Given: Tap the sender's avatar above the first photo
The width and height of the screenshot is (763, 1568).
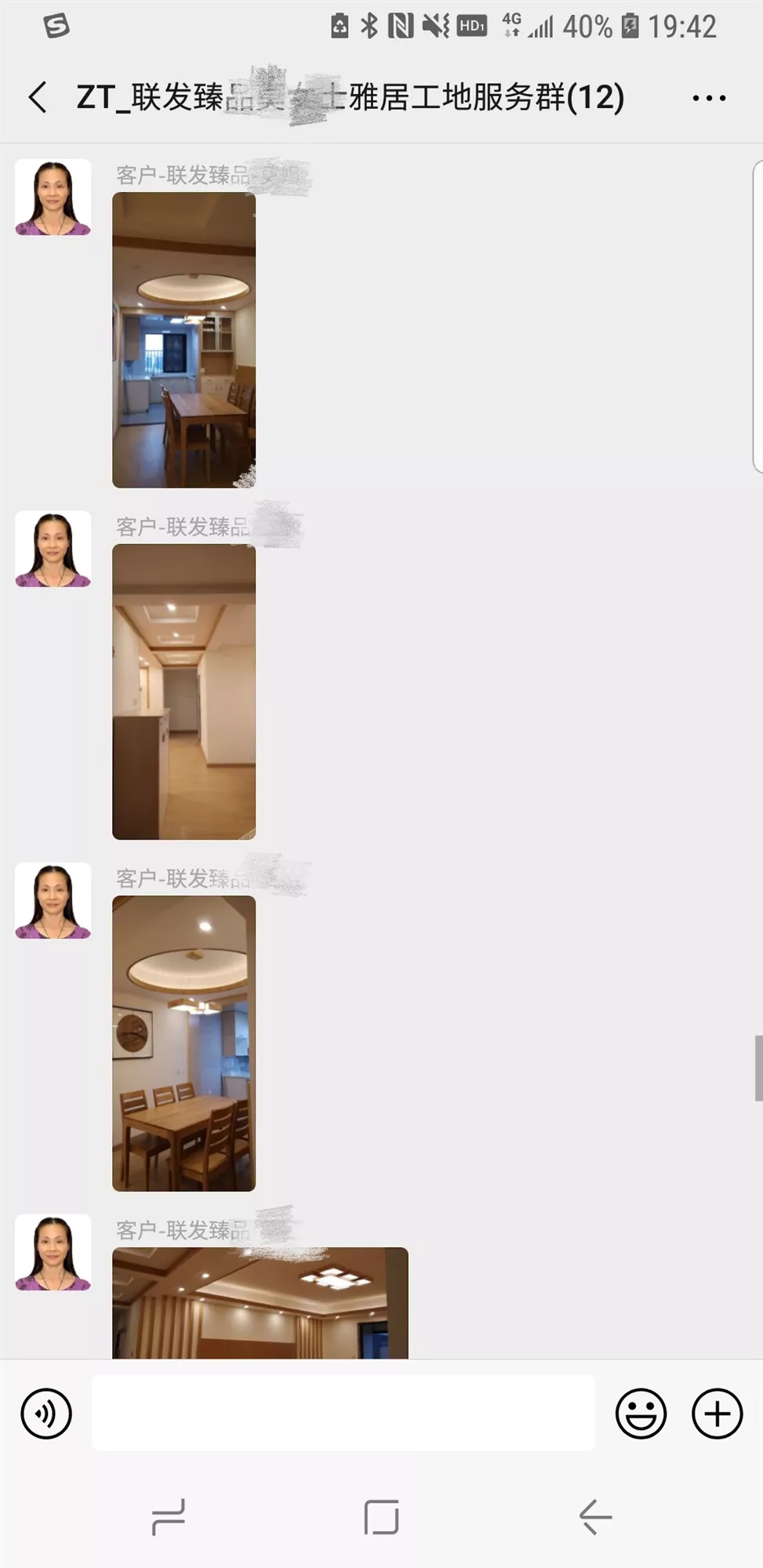Looking at the screenshot, I should pos(53,198).
